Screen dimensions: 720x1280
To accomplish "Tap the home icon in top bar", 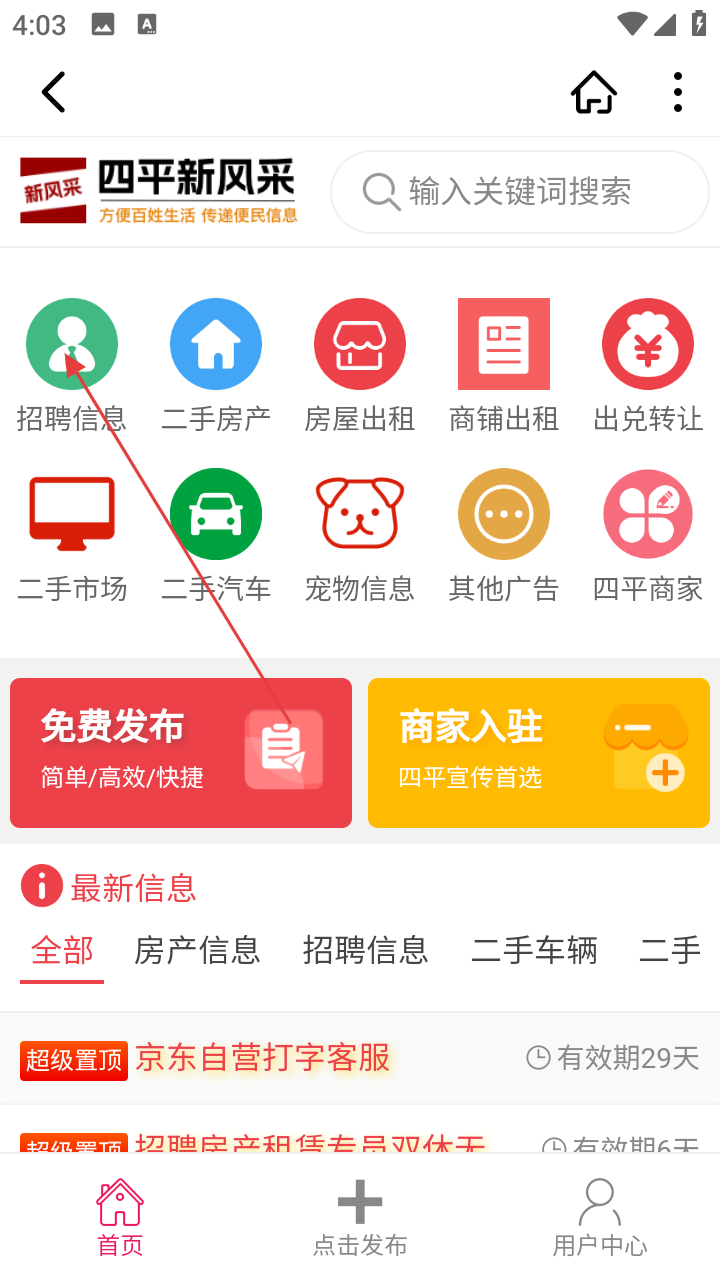I will click(594, 92).
